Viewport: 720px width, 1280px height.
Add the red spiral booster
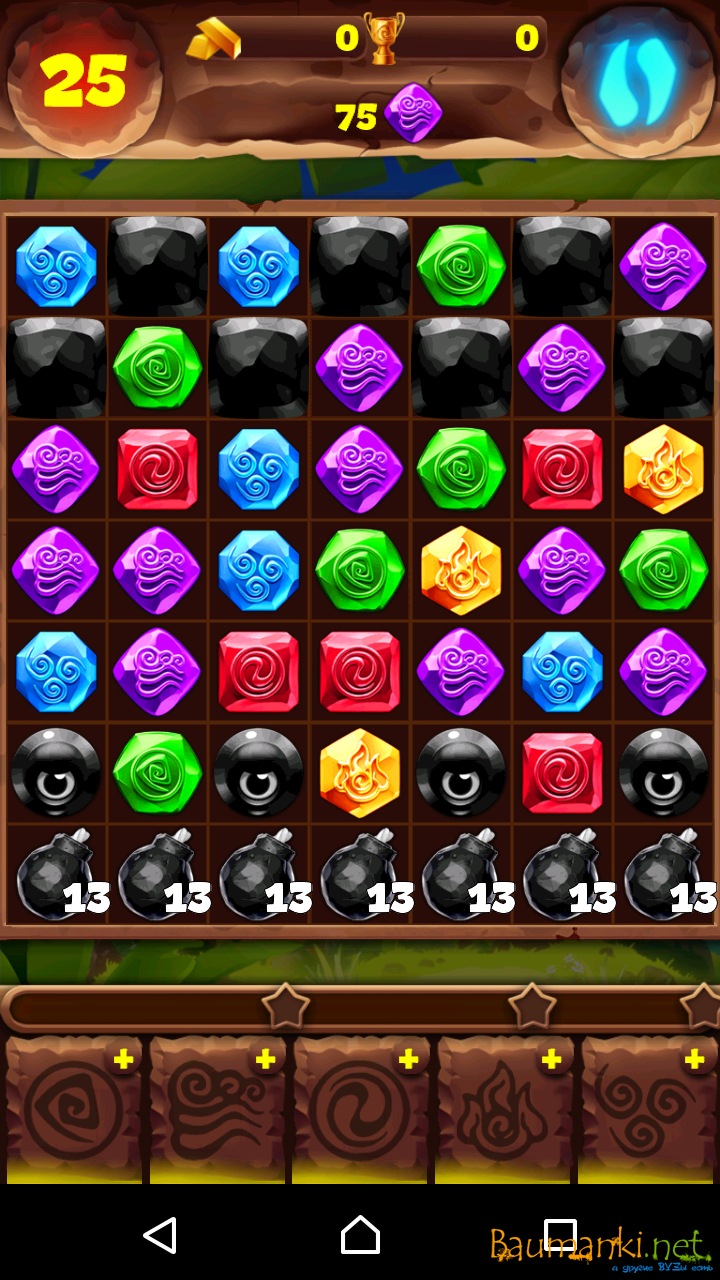408,1060
